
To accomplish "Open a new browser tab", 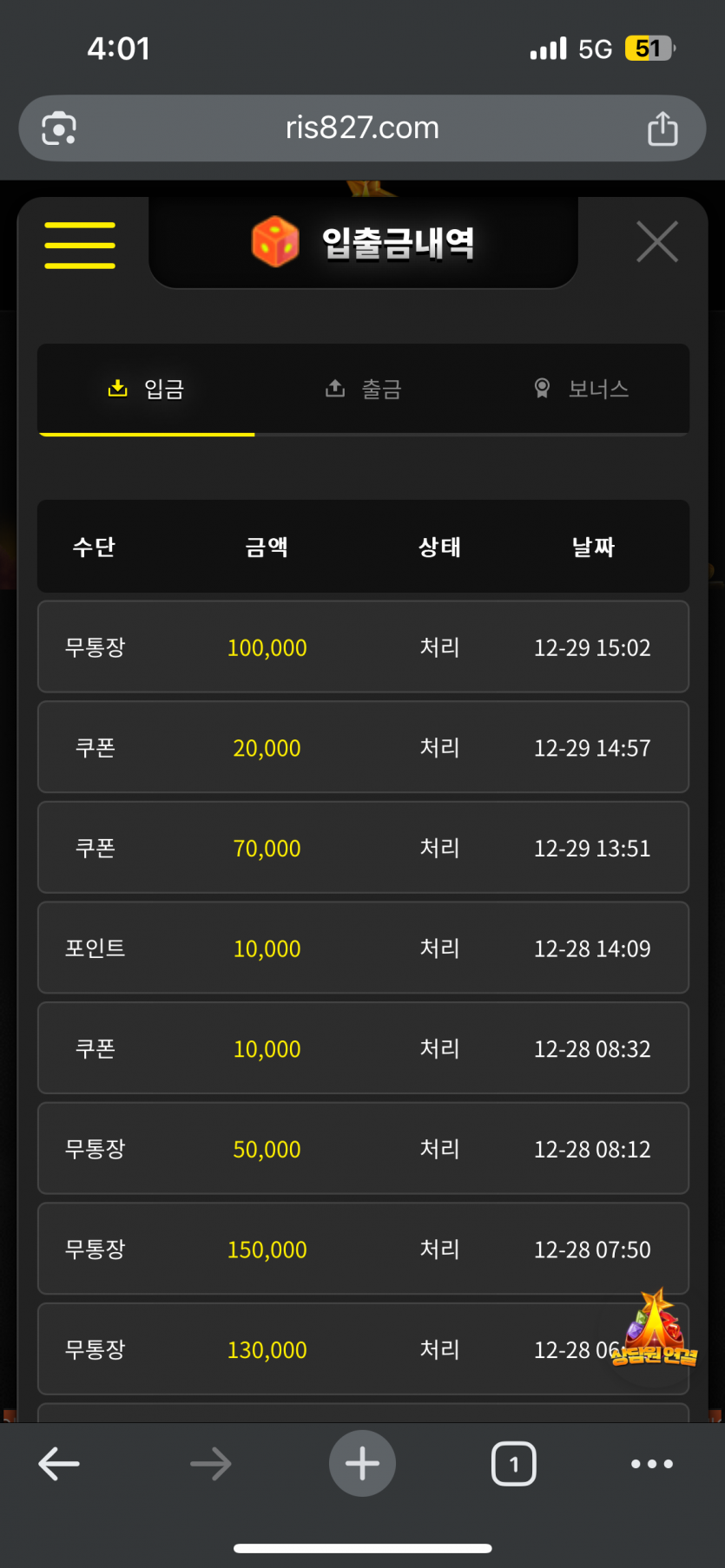I will point(362,1464).
